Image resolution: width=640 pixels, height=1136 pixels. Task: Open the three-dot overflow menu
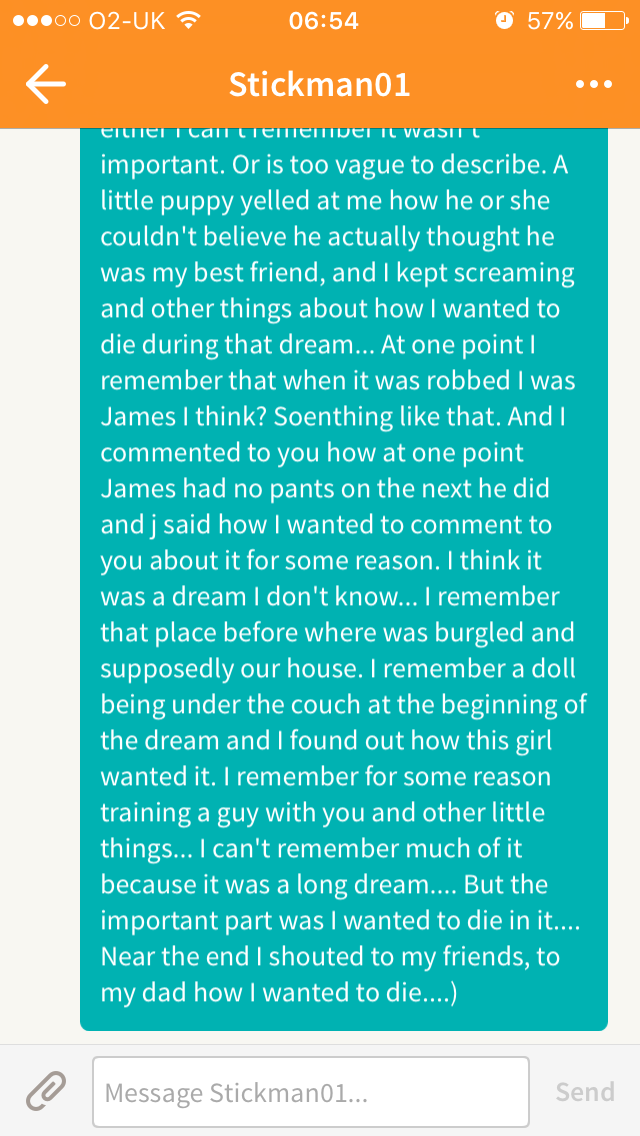[594, 85]
